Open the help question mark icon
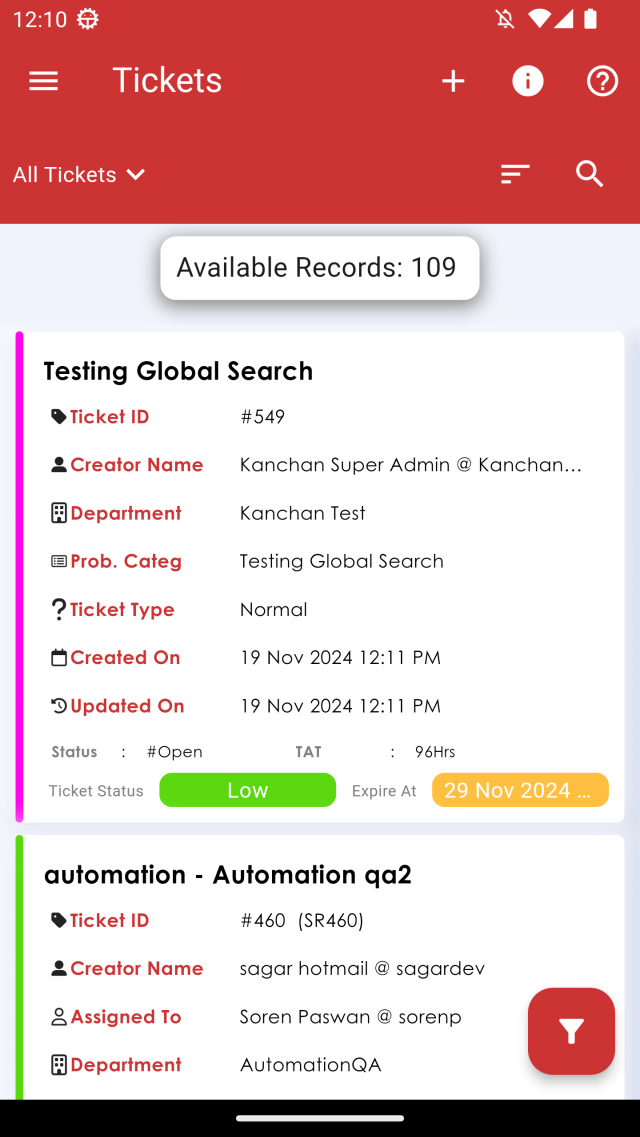 [x=602, y=81]
